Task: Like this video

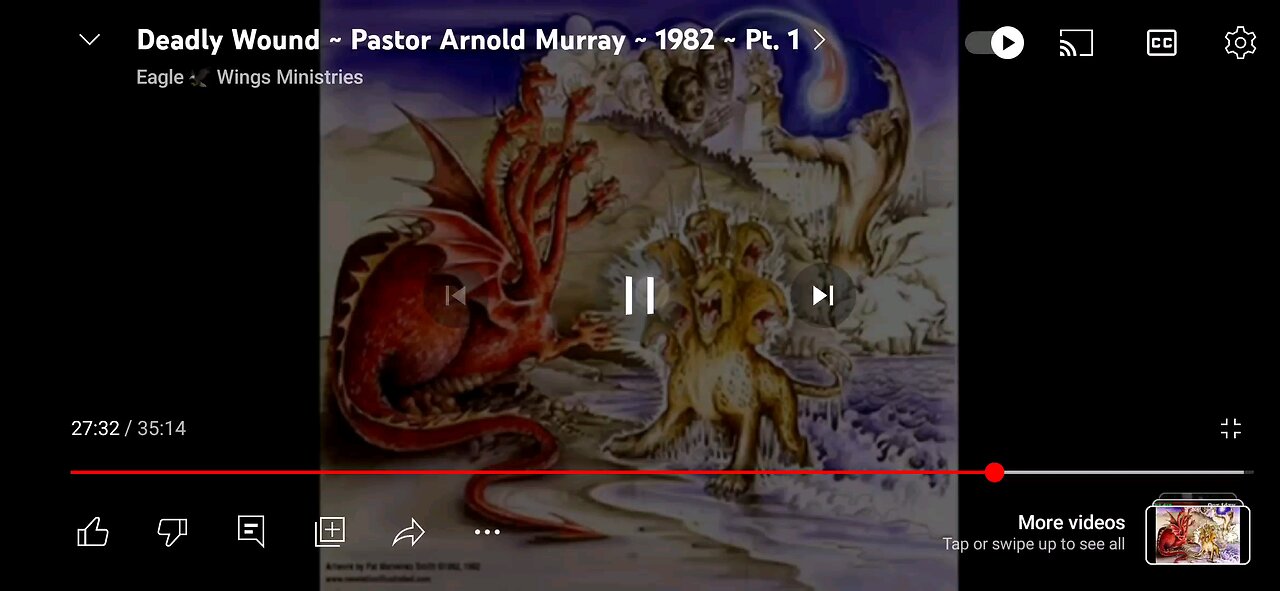Action: click(93, 532)
